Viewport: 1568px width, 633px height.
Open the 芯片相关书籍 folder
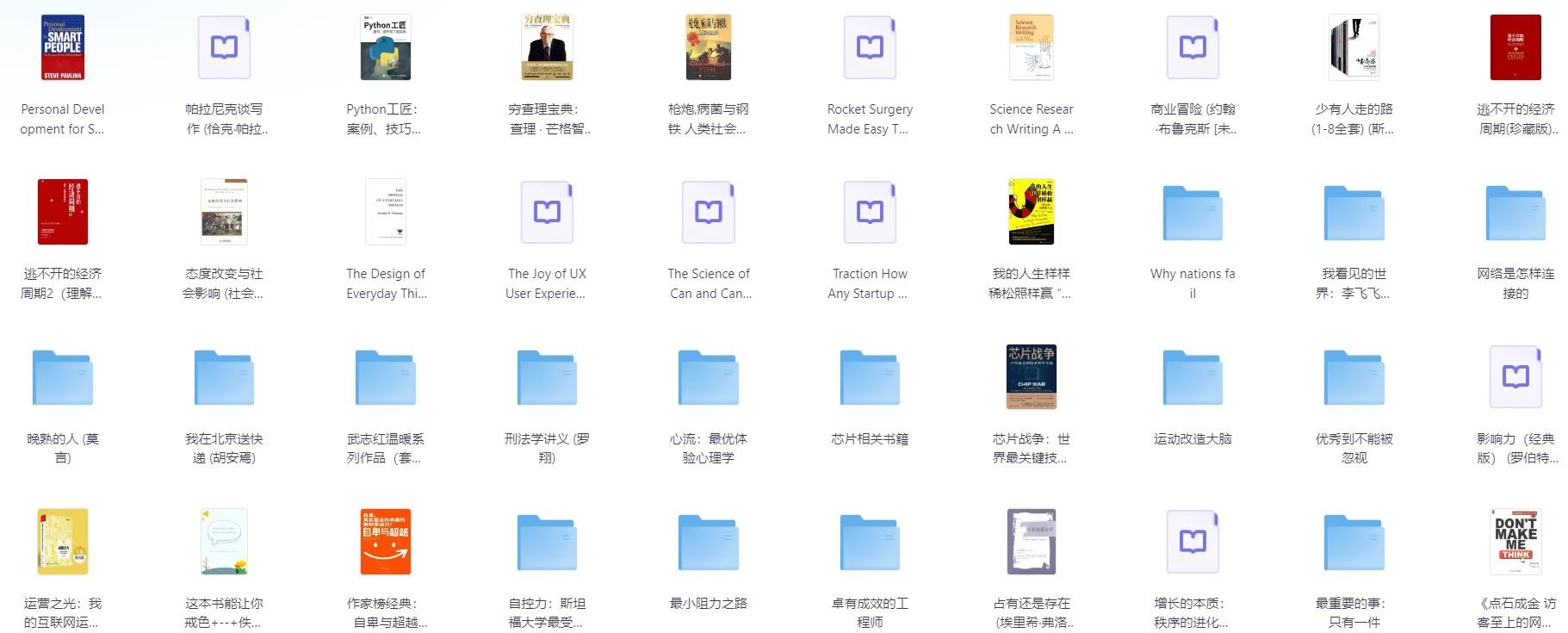click(870, 377)
